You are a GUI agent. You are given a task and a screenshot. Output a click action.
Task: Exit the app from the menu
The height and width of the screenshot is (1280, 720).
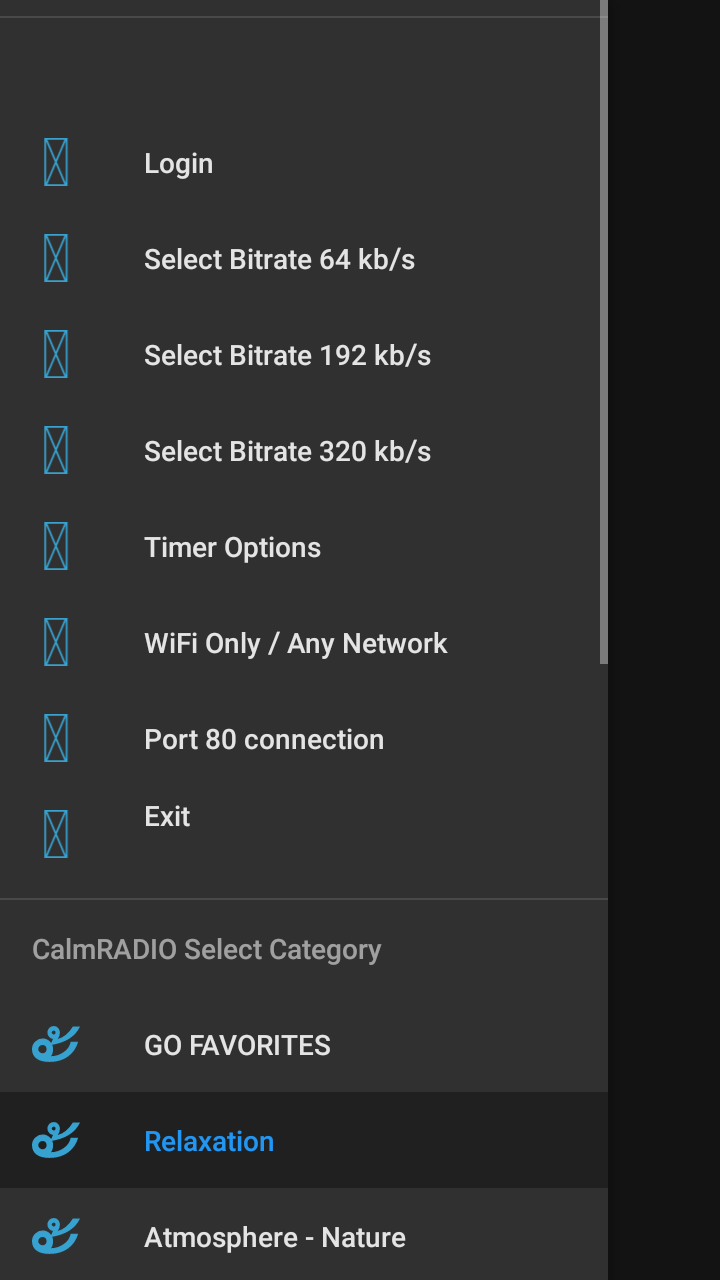[x=167, y=818]
